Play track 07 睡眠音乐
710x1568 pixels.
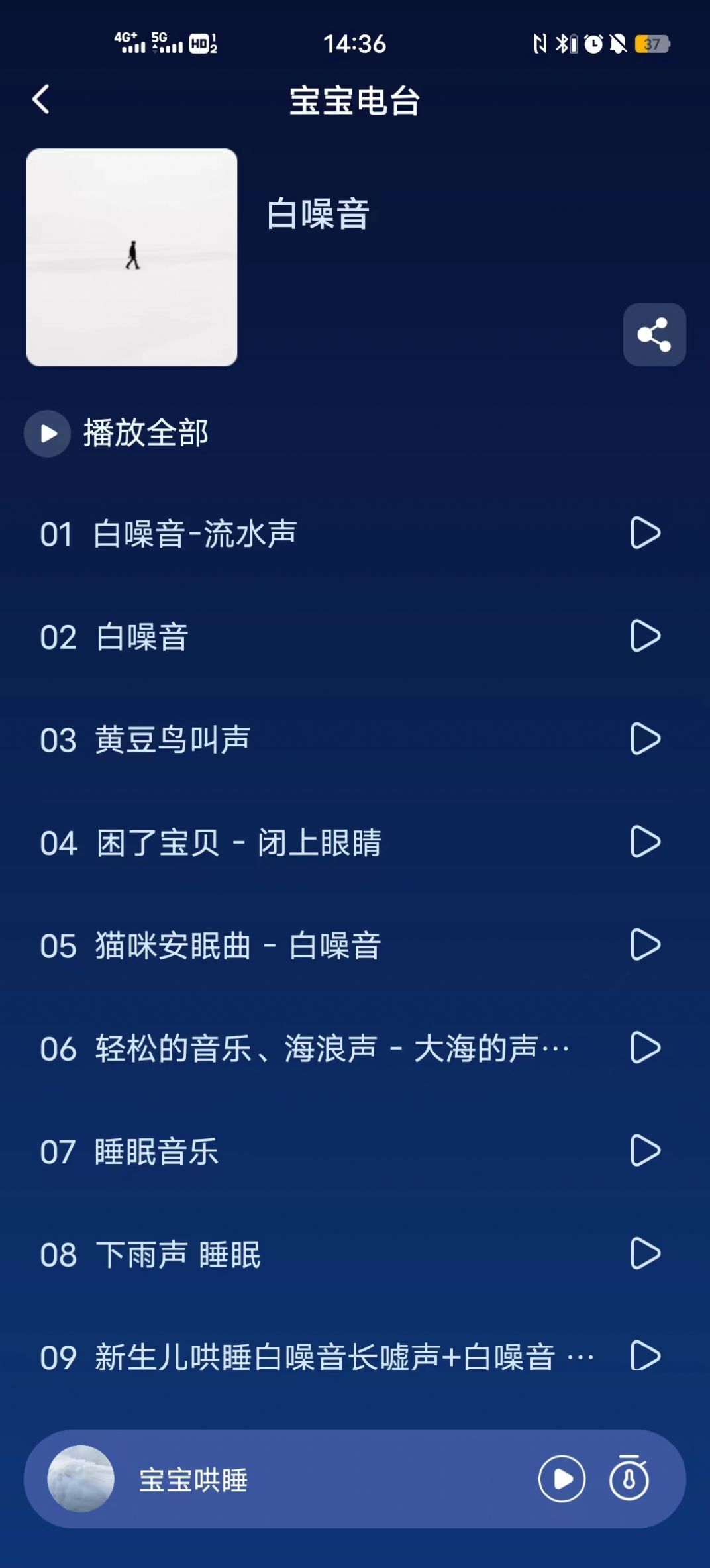(644, 1152)
